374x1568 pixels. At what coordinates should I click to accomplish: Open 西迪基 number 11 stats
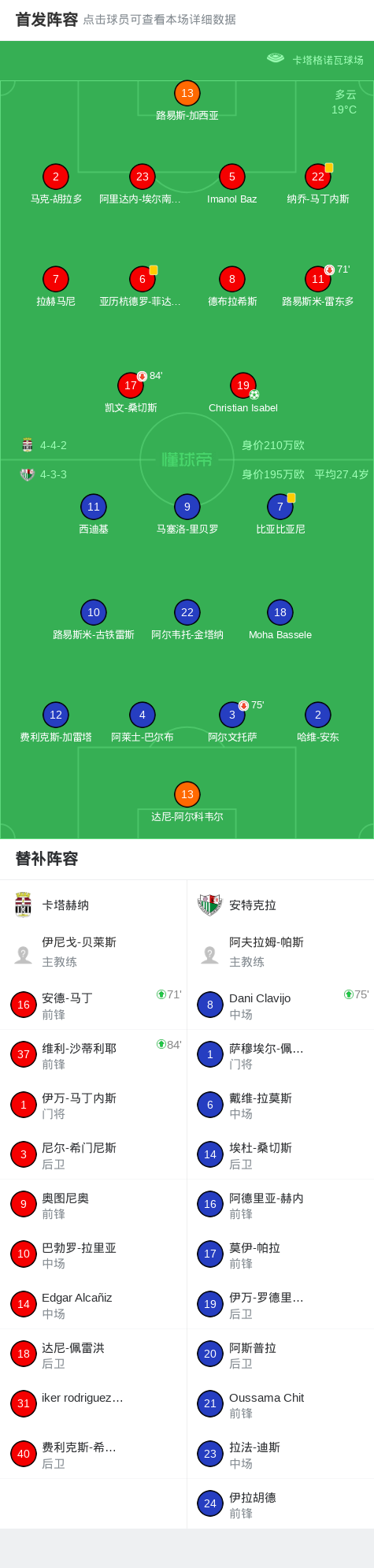[x=94, y=515]
